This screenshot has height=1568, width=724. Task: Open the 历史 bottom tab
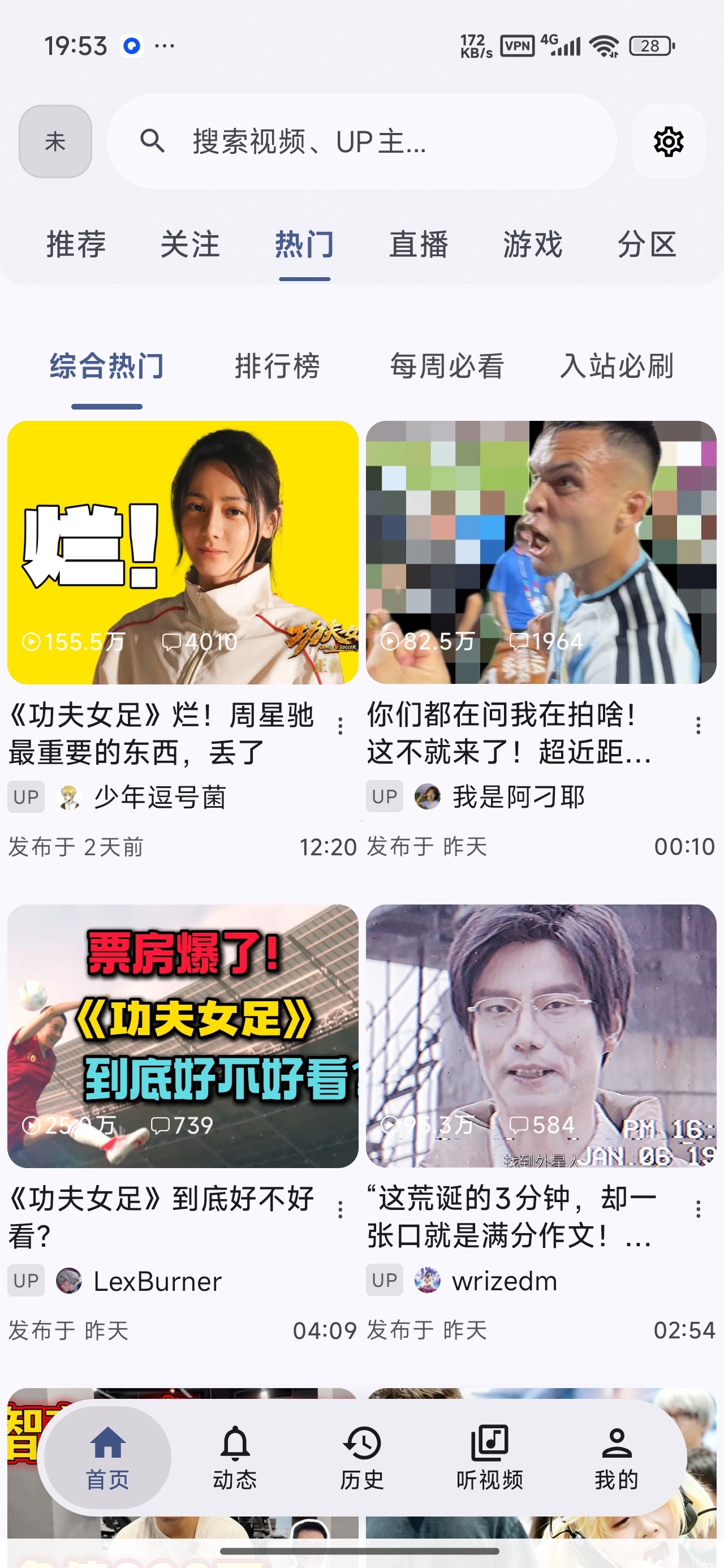point(363,1458)
